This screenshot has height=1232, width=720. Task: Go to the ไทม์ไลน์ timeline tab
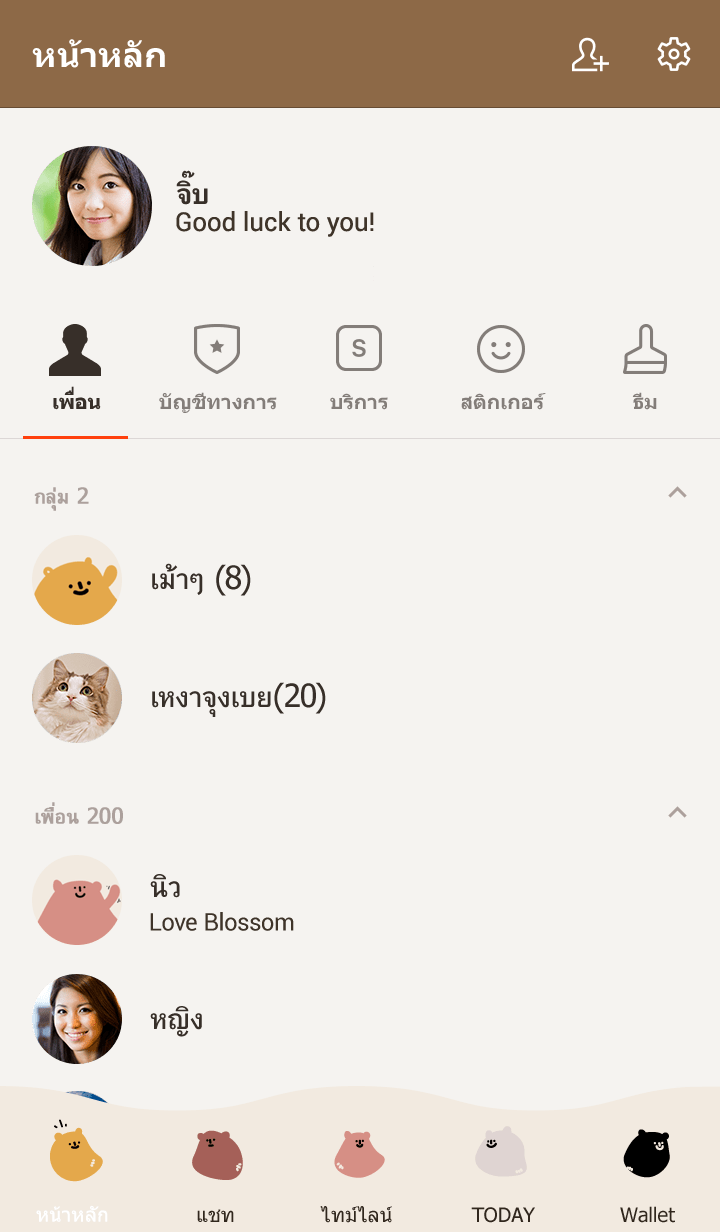coord(358,1172)
